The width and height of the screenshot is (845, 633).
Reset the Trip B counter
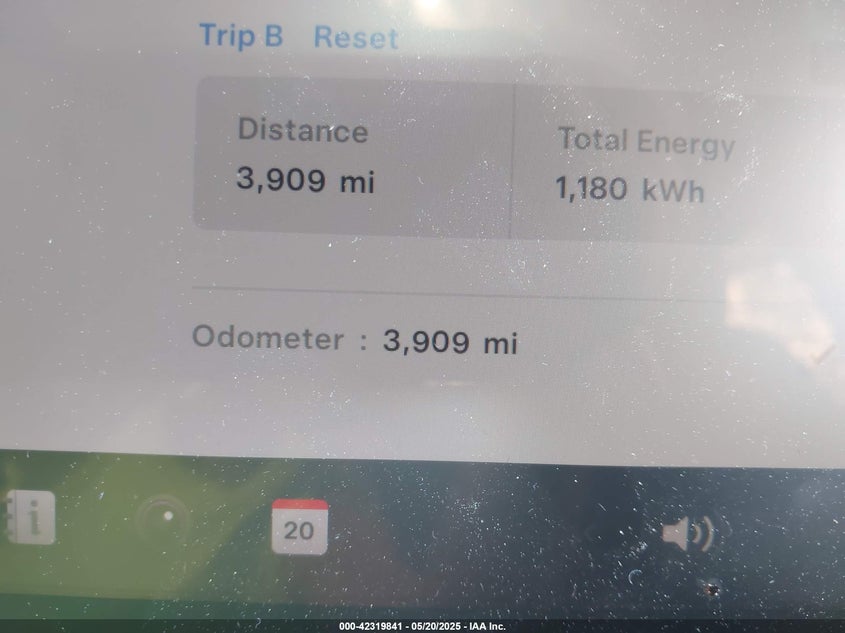355,38
